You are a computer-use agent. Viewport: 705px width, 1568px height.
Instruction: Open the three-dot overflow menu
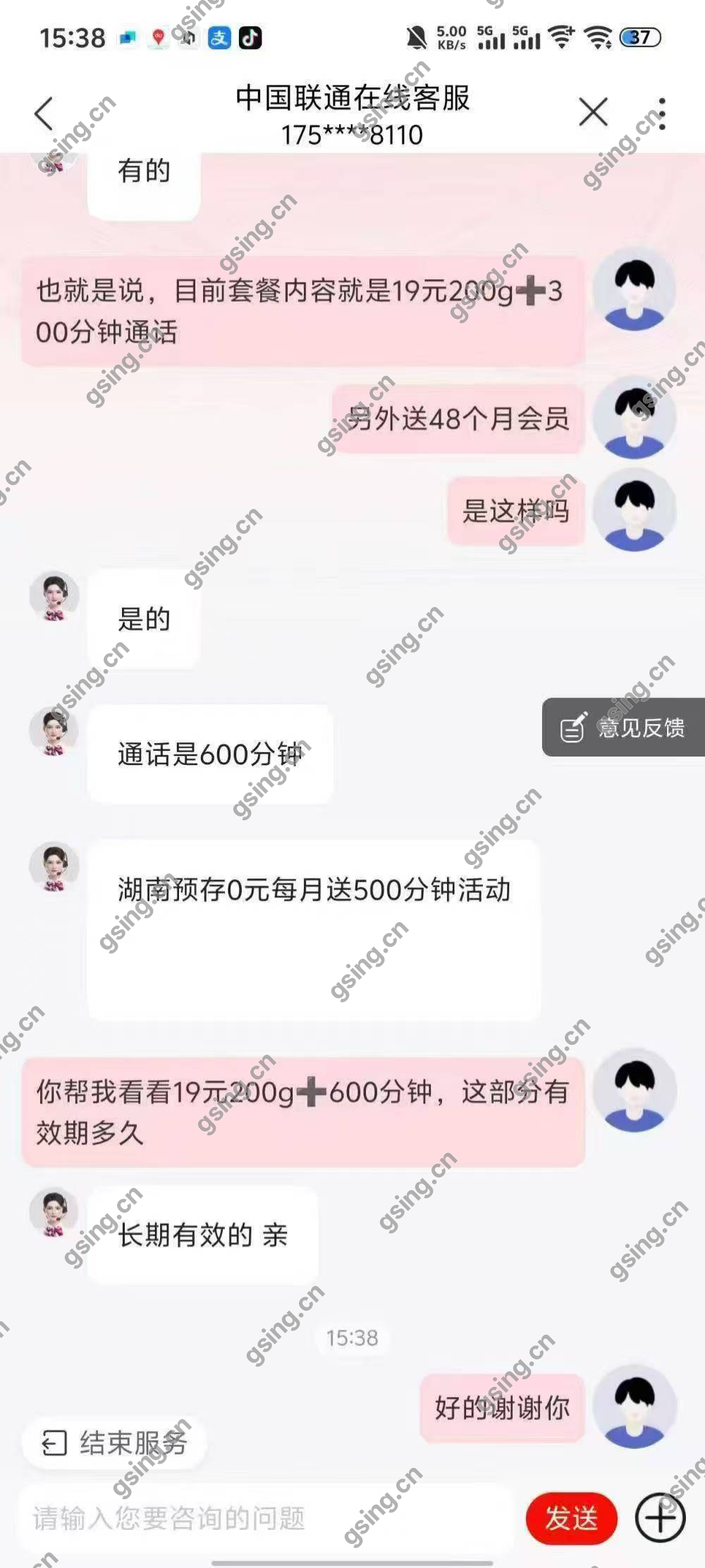point(661,114)
